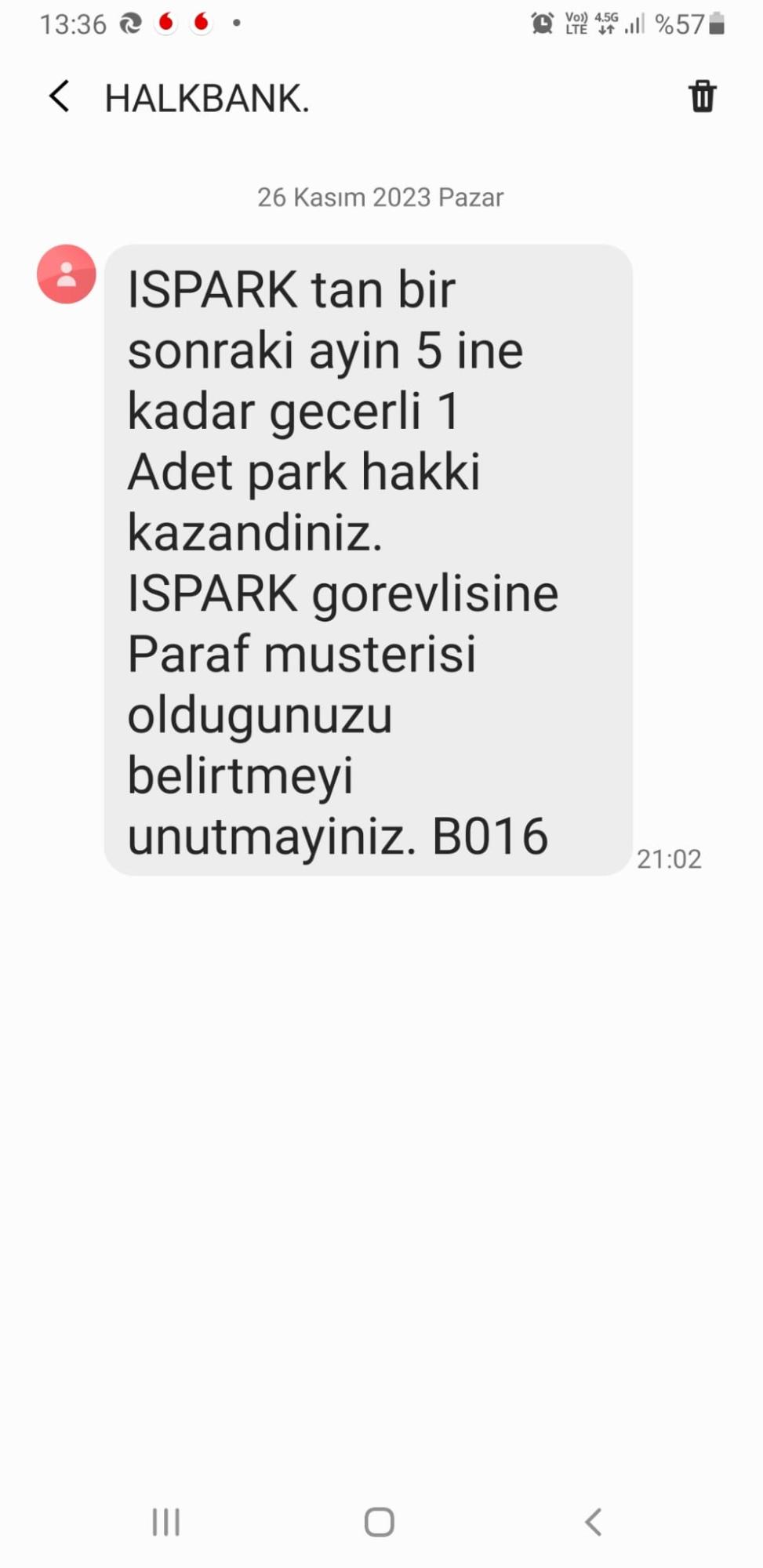Tap the signal strength bars icon

tap(632, 24)
